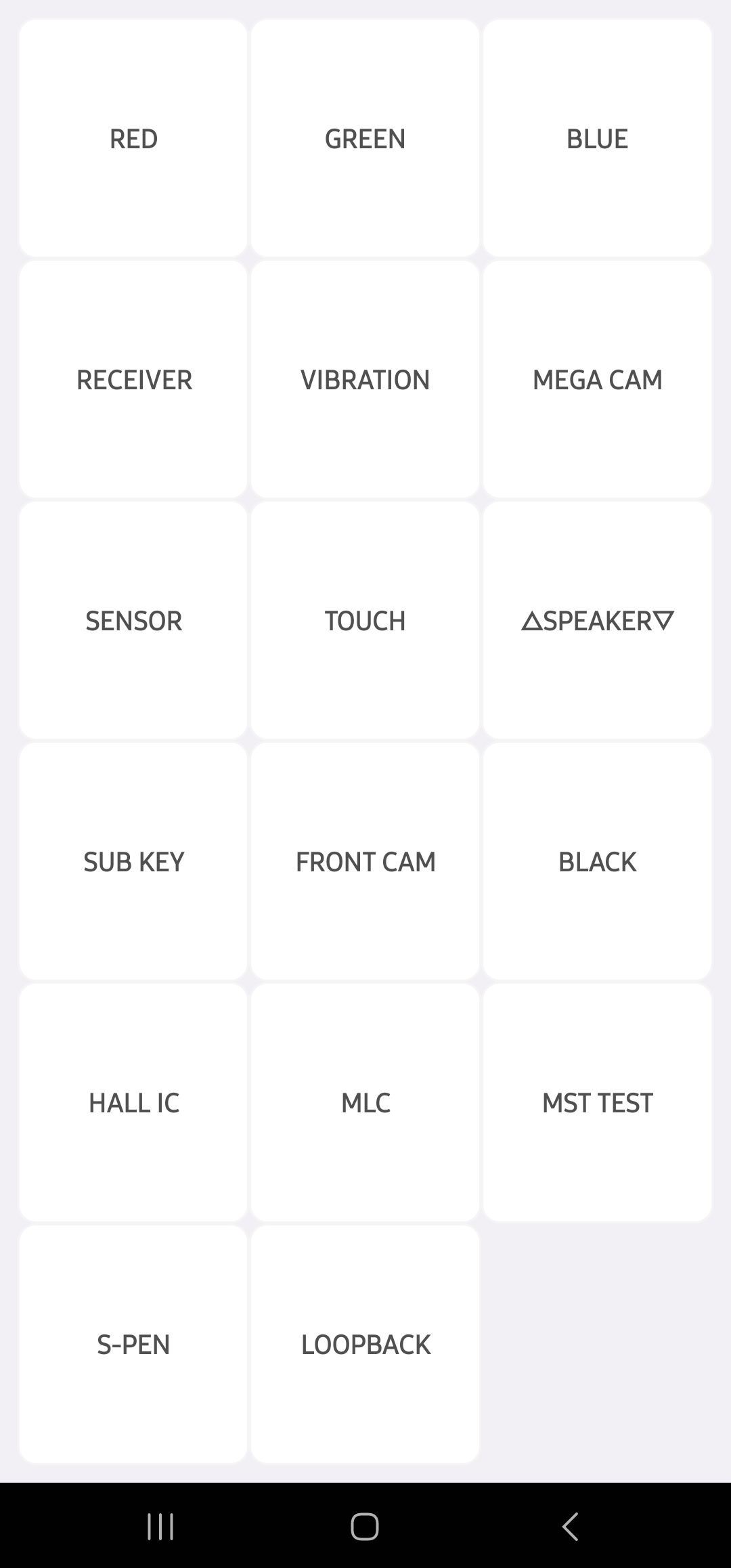Run the GREEN screen test
This screenshot has width=731, height=1568.
(365, 138)
